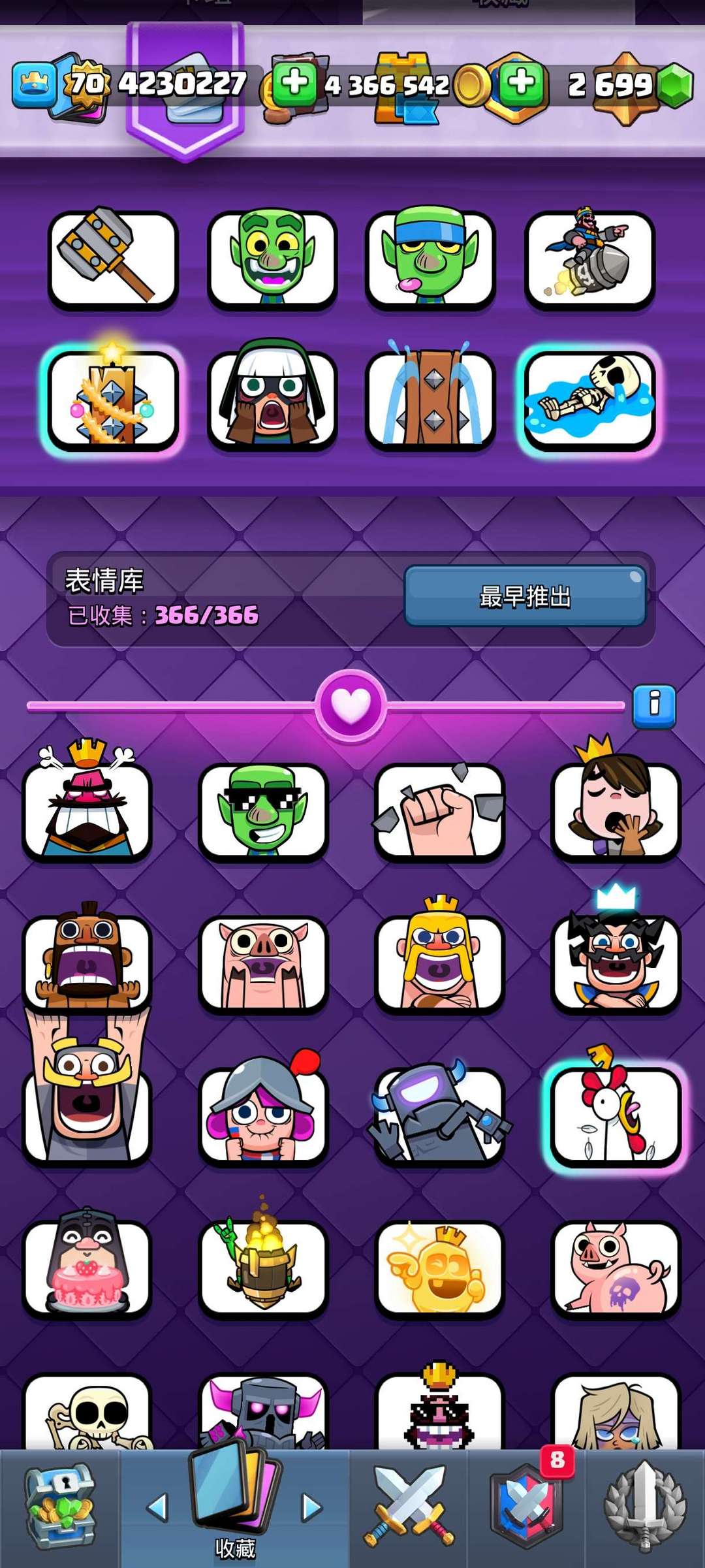The image size is (705, 1568).
Task: Choose the screaming hog rider emote
Action: click(x=87, y=961)
